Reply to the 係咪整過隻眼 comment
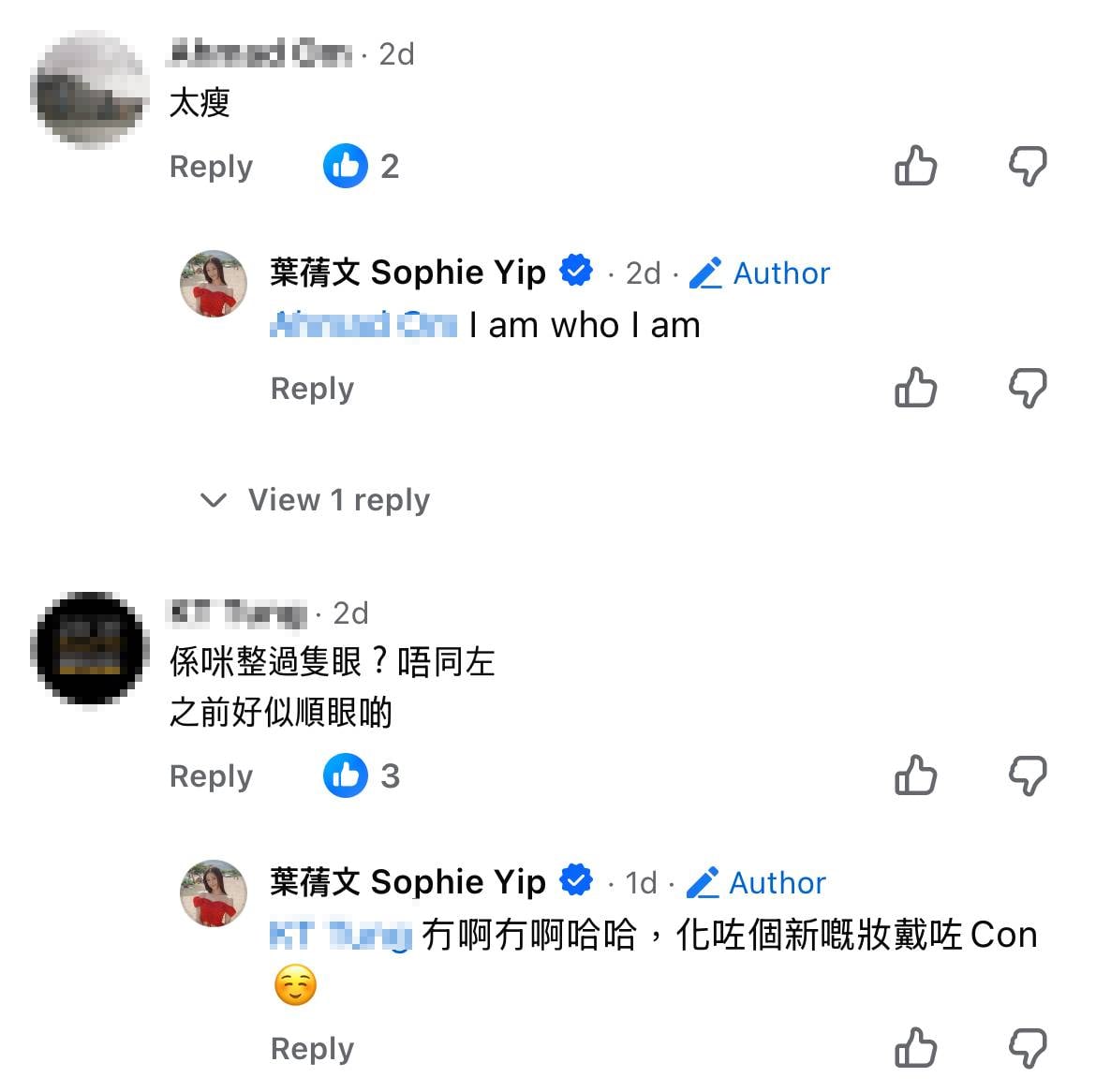 (211, 776)
